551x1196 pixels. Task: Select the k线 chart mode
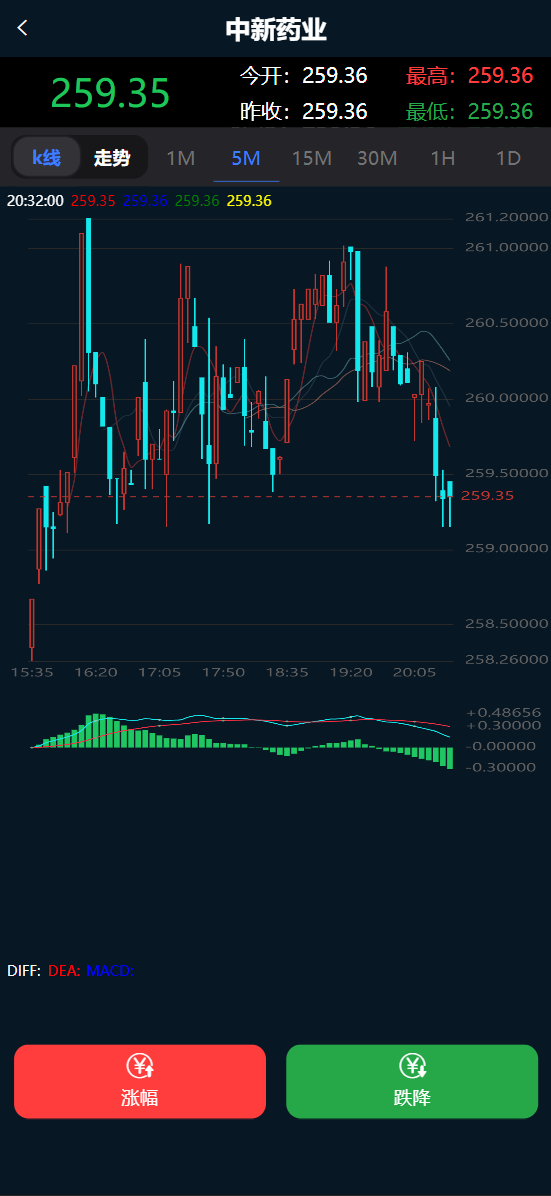[46, 158]
